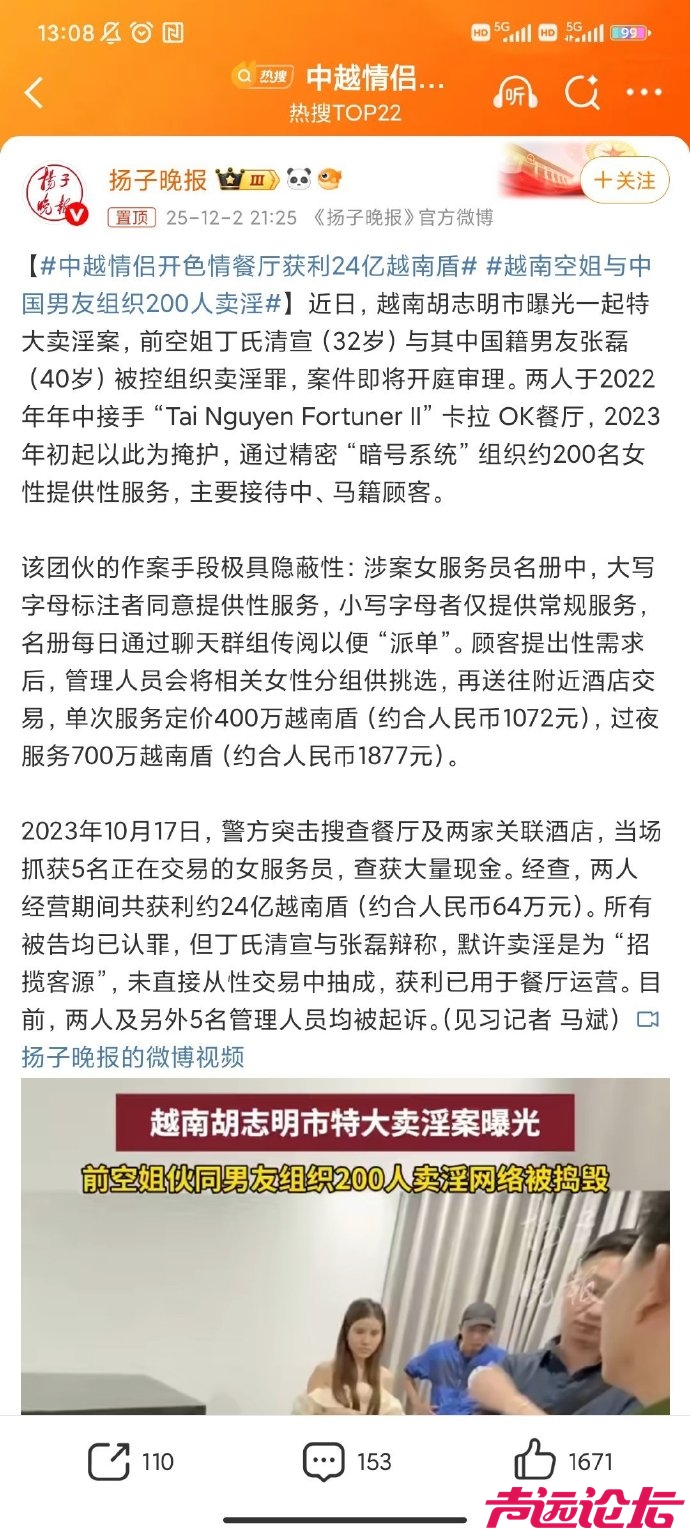Open the listen (听) audio icon
This screenshot has height=1533, width=690.
point(515,93)
